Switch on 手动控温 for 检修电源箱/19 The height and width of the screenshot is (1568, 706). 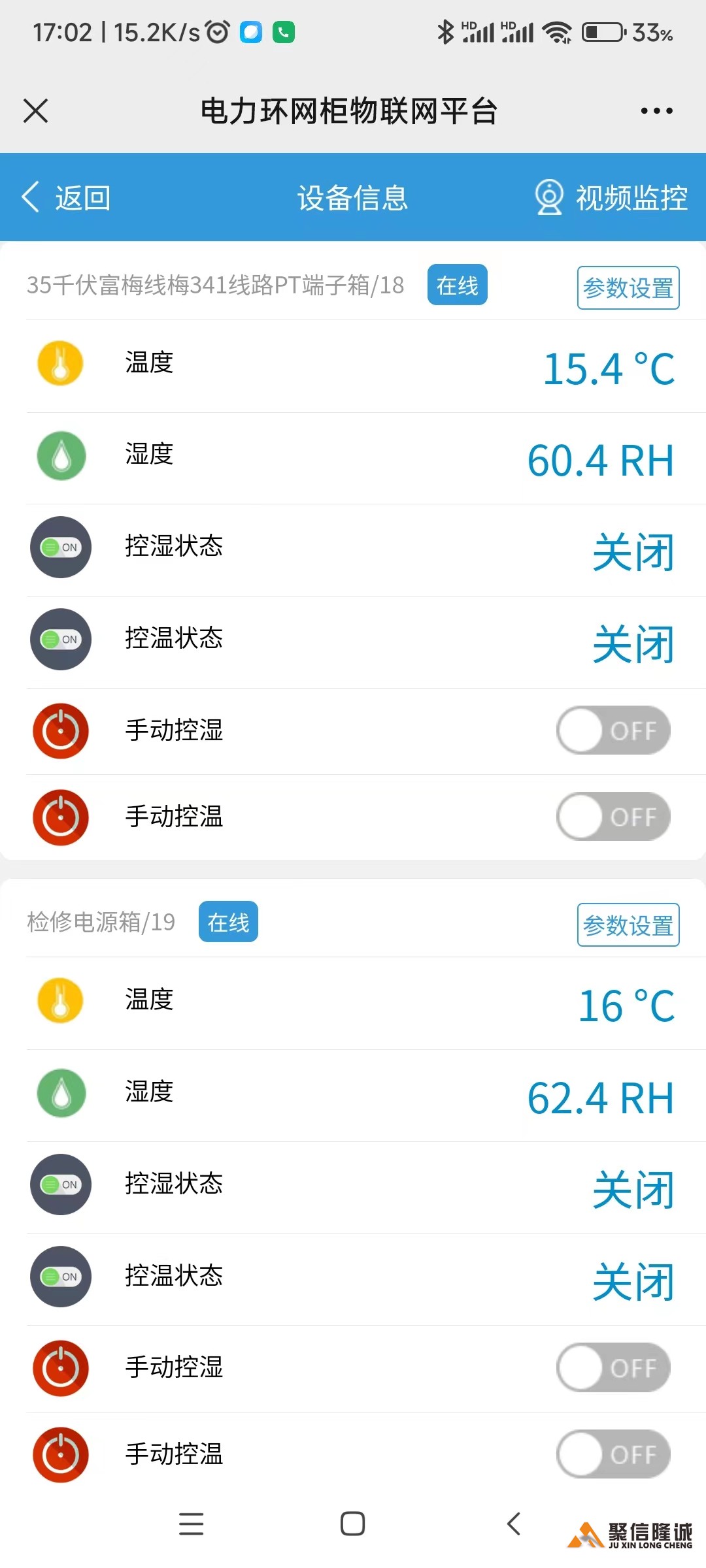pos(613,1454)
